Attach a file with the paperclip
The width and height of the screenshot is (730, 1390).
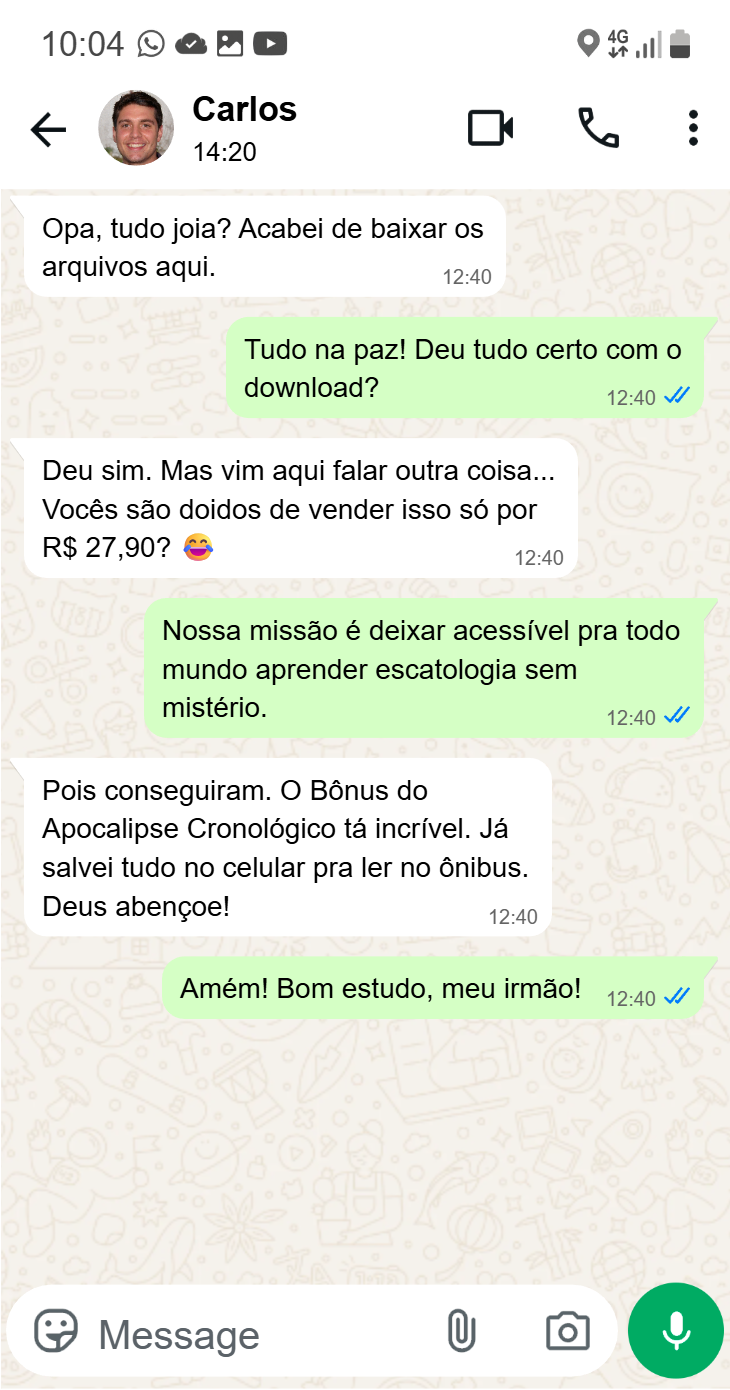pos(461,1331)
